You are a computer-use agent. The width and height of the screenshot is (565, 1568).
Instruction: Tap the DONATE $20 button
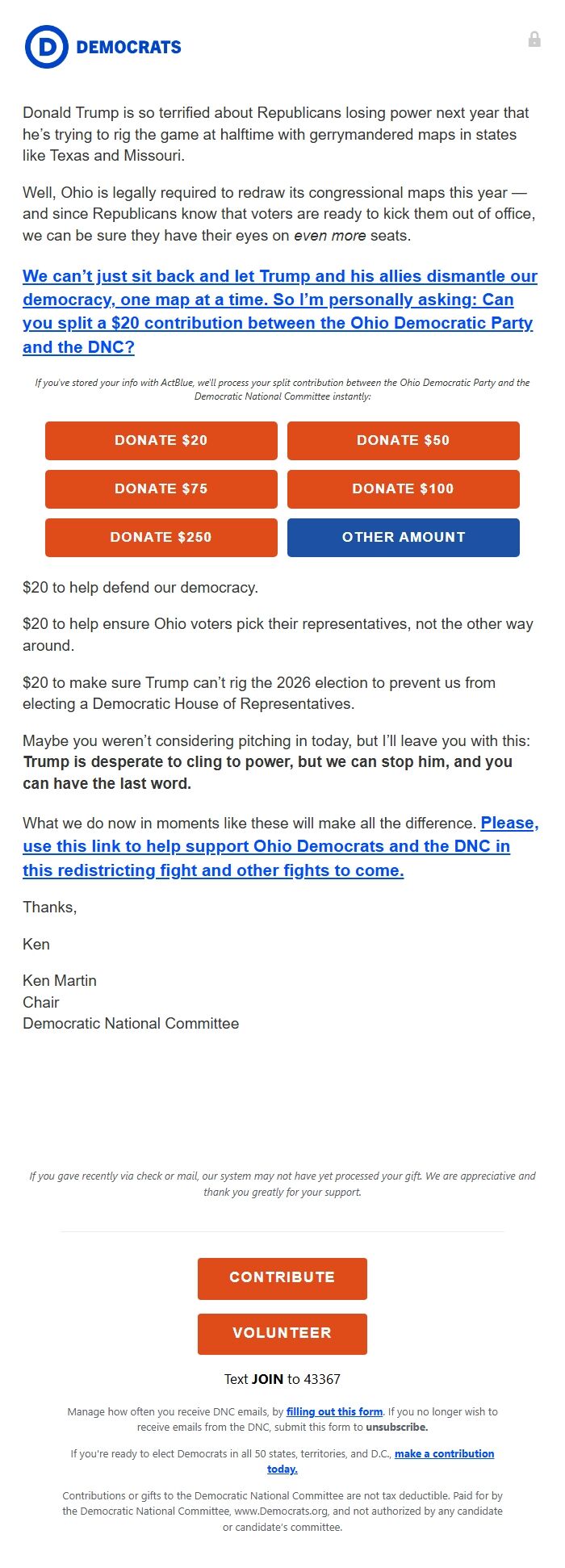[x=161, y=440]
